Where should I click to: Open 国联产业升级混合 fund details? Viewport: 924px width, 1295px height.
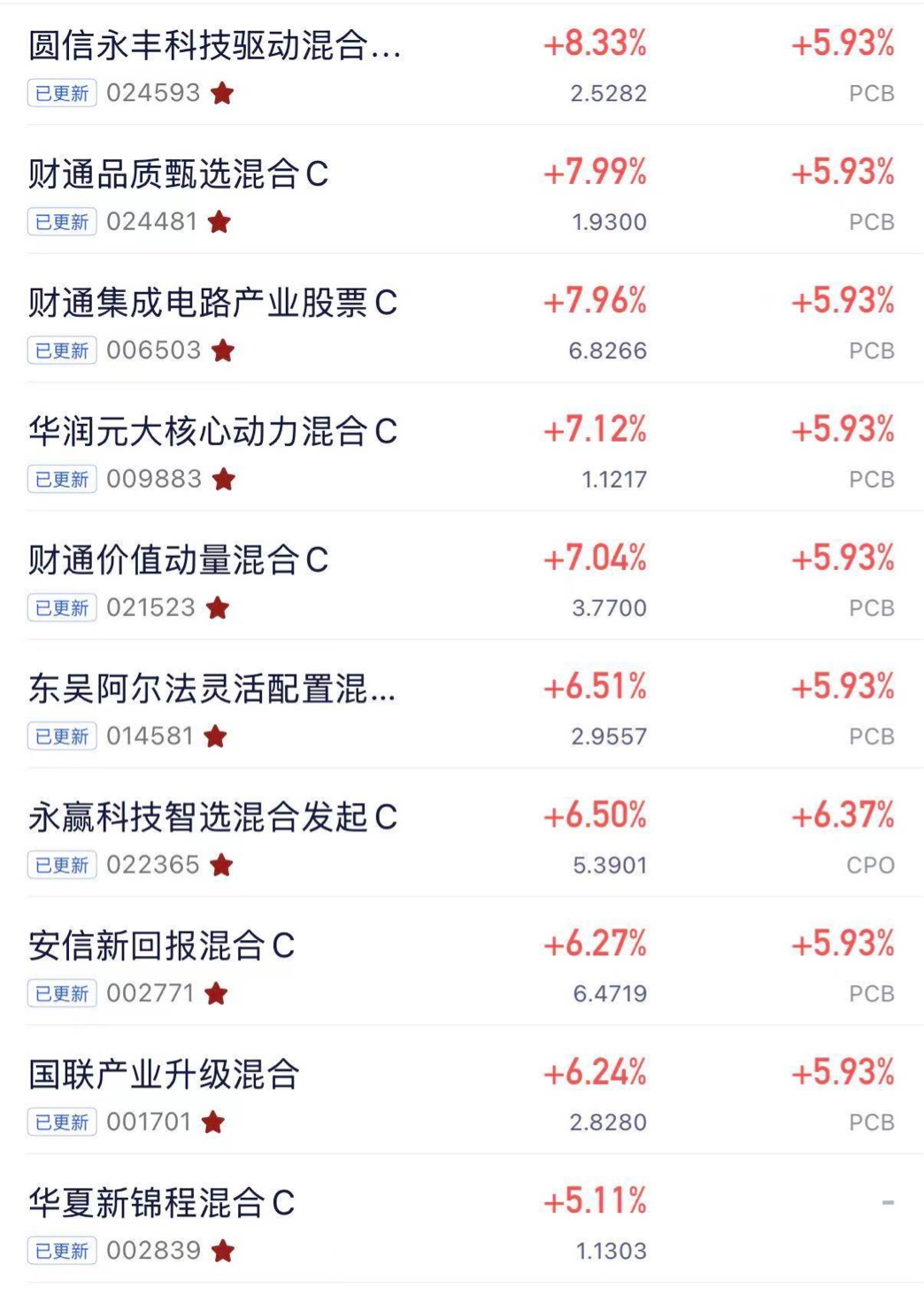pos(462,1090)
